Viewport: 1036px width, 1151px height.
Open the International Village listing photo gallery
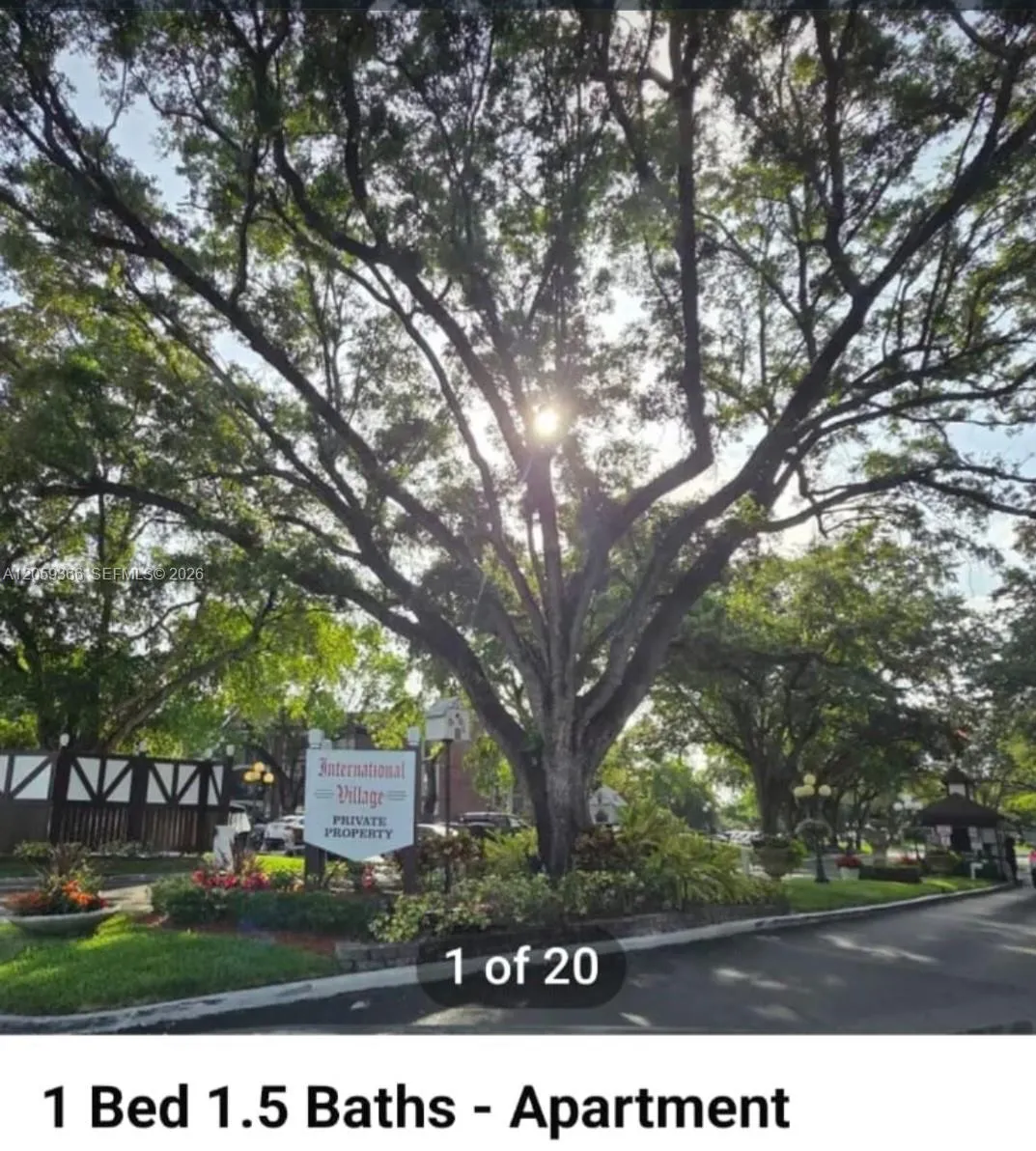pyautogui.click(x=518, y=521)
